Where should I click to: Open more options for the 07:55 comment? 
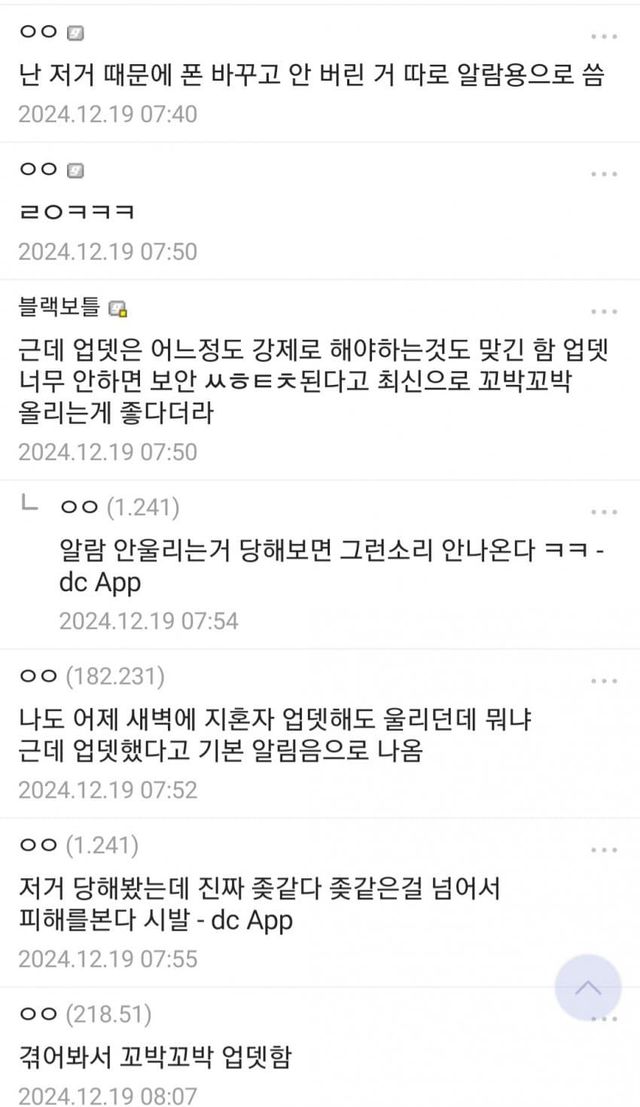point(603,849)
